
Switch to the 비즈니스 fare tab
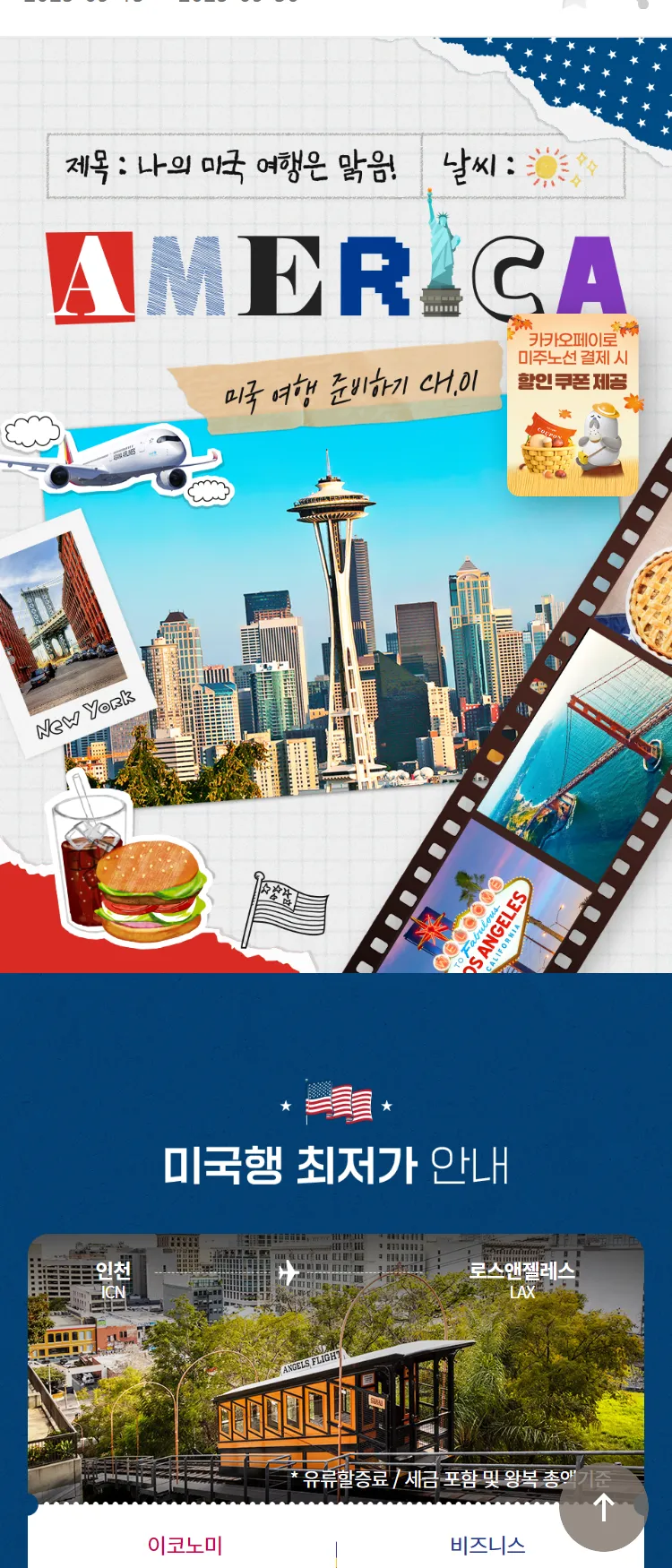coord(487,1545)
